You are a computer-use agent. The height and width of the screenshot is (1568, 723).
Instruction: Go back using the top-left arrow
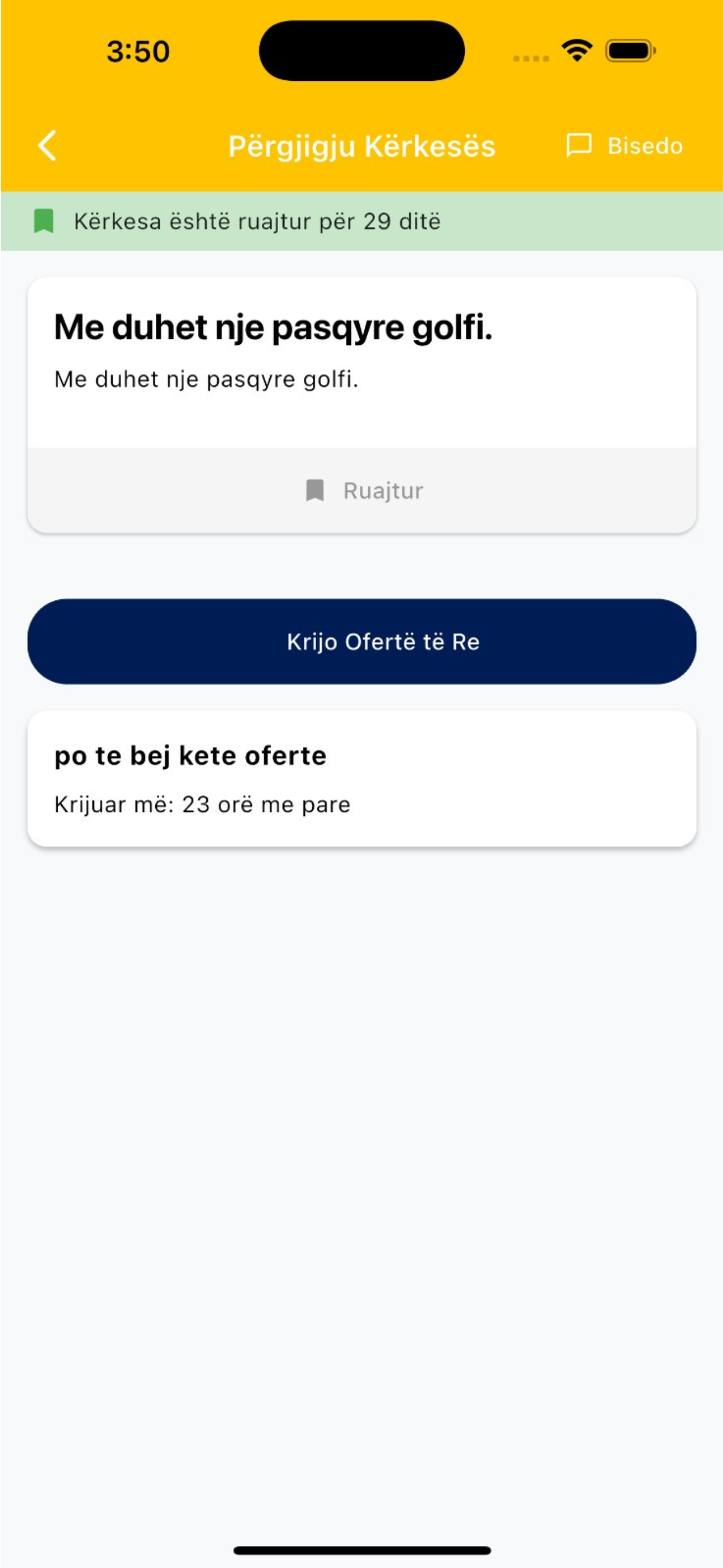pyautogui.click(x=48, y=146)
